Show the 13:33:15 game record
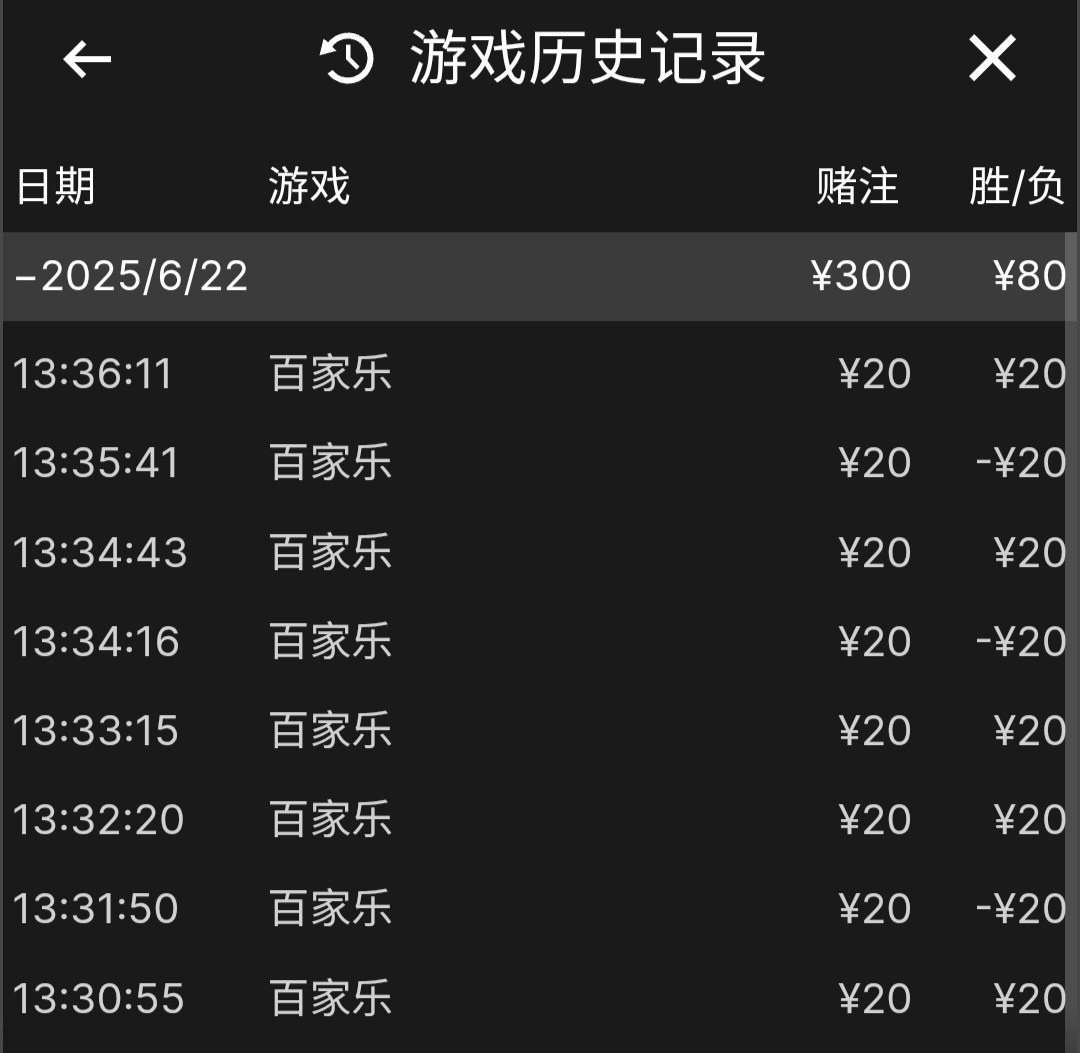The image size is (1080, 1053). (538, 731)
